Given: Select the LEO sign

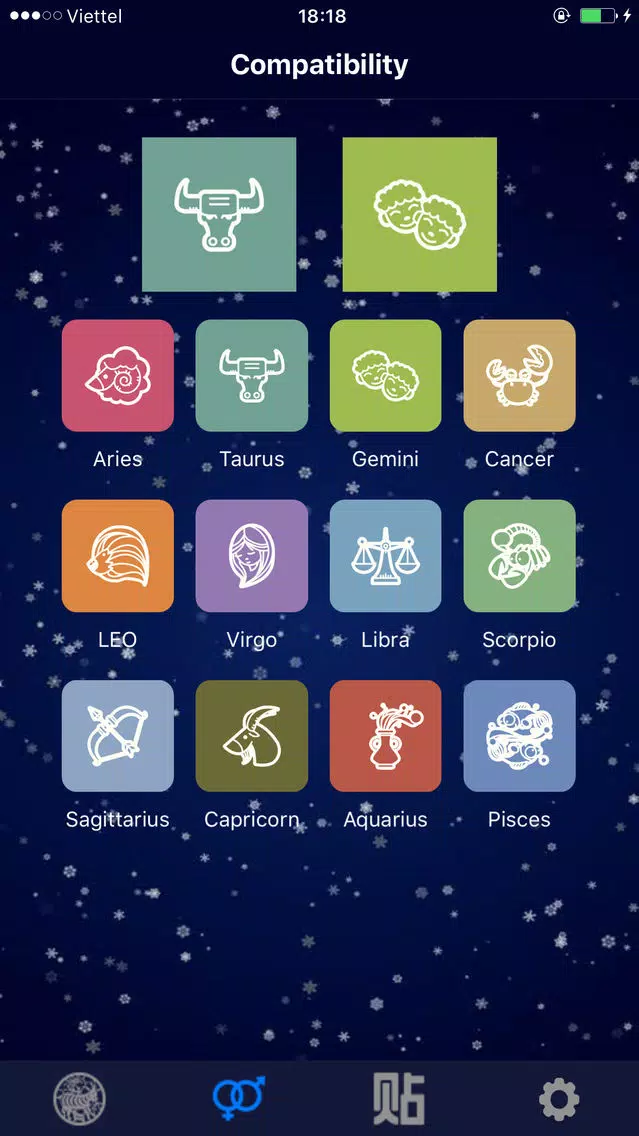Looking at the screenshot, I should pos(117,556).
